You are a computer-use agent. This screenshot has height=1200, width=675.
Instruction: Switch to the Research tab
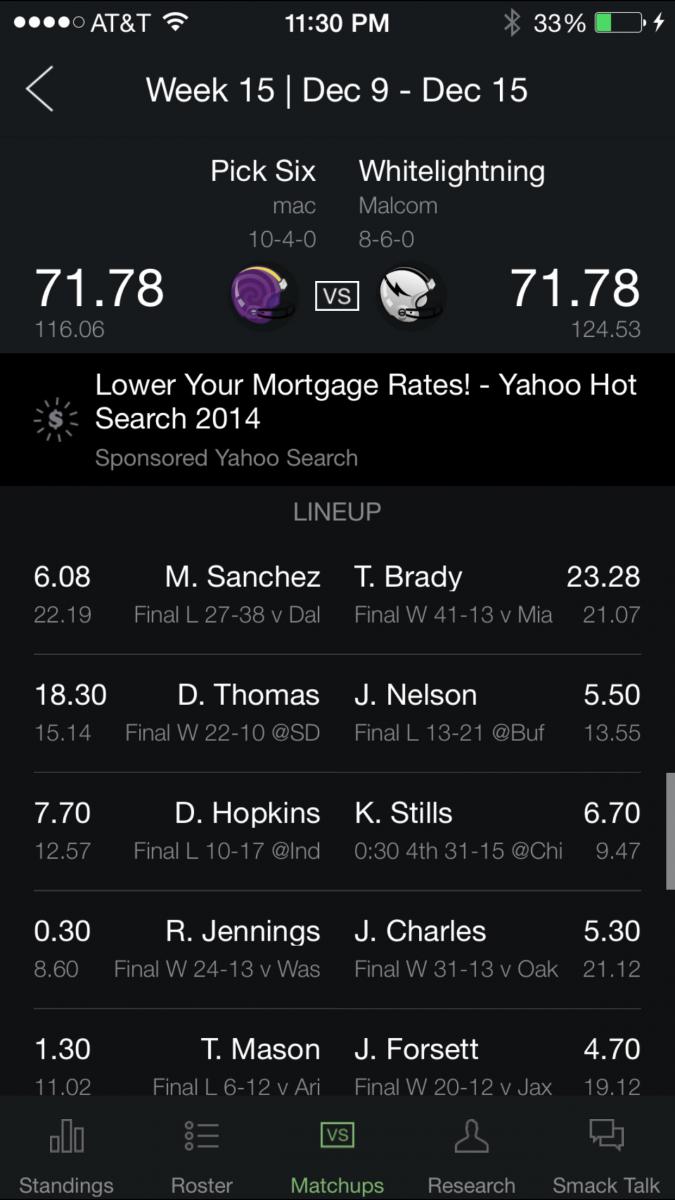pyautogui.click(x=471, y=1154)
